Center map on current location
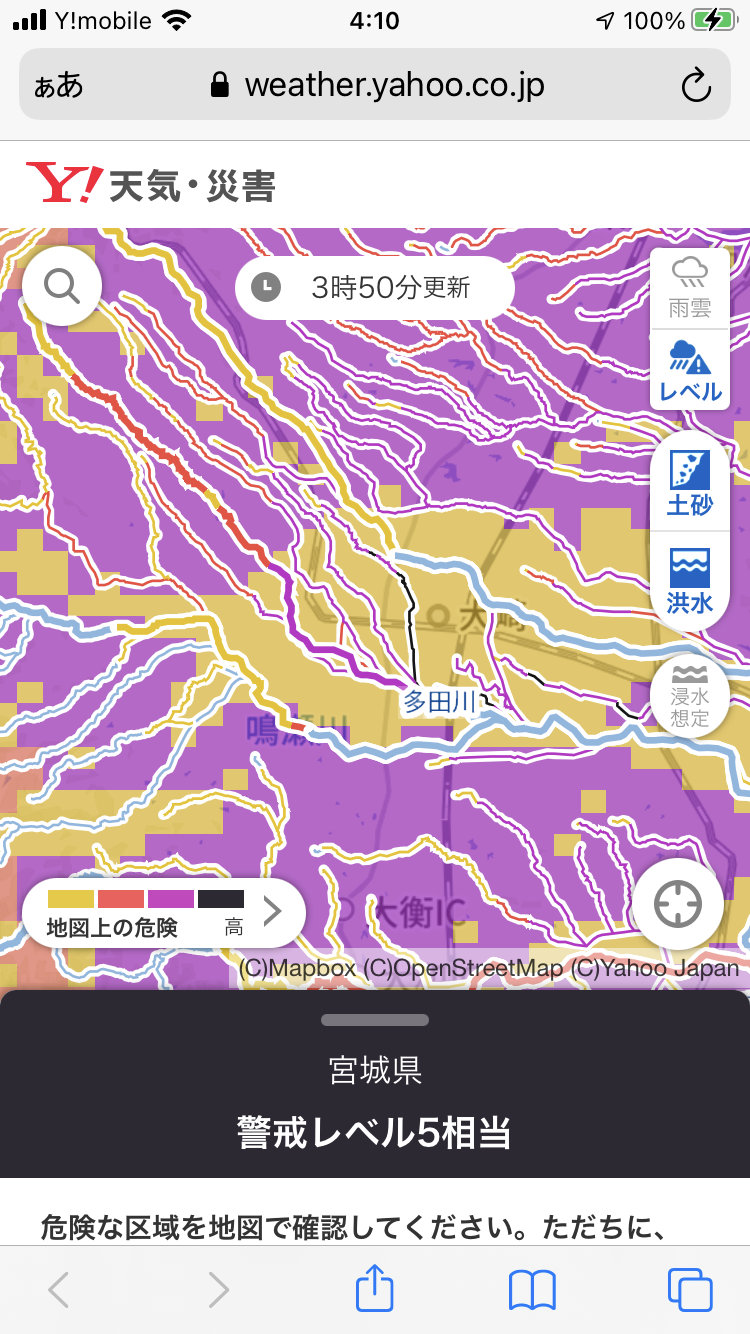Viewport: 750px width, 1334px height. 677,905
